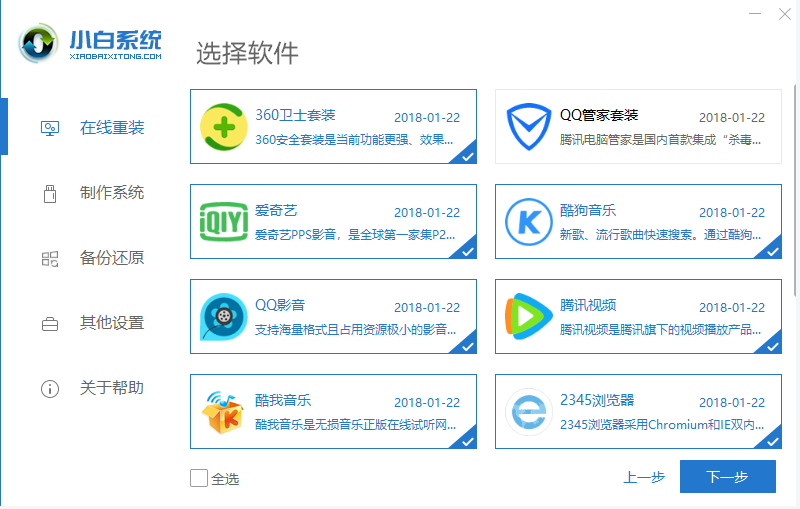Image resolution: width=800 pixels, height=509 pixels.
Task: Select QQ管家套装 software card
Action: 638,126
